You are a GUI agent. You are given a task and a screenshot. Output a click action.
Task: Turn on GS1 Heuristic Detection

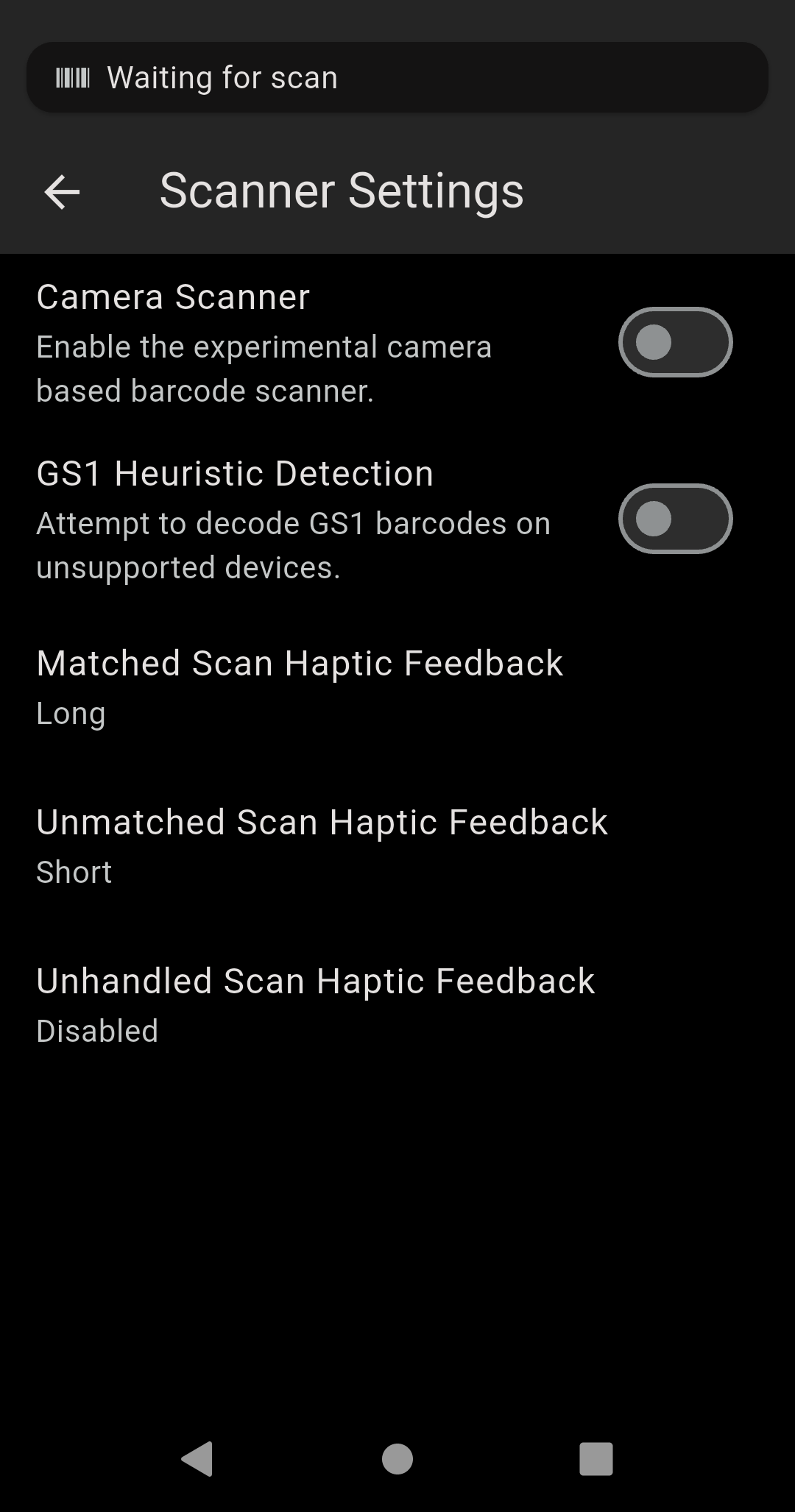(675, 519)
